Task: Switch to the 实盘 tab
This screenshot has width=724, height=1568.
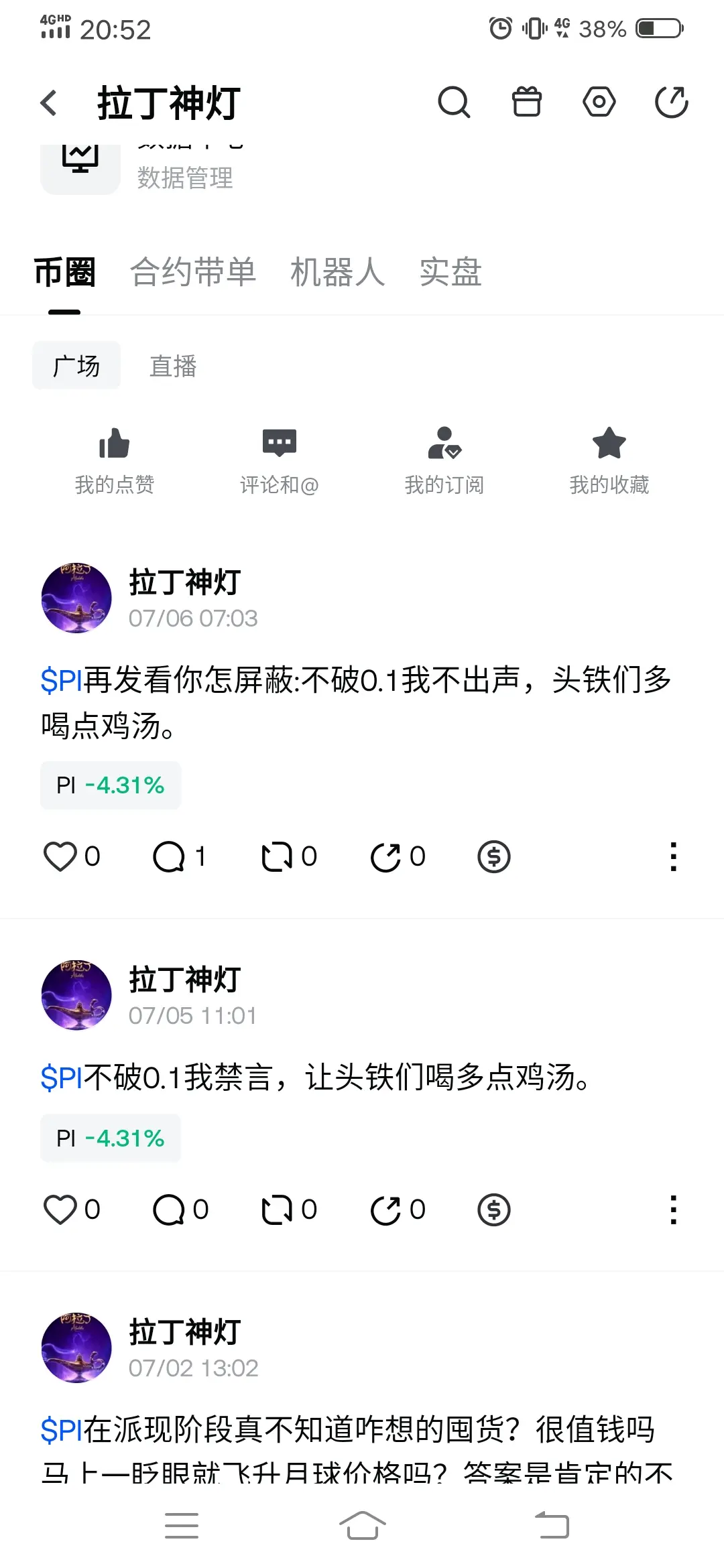Action: (450, 273)
